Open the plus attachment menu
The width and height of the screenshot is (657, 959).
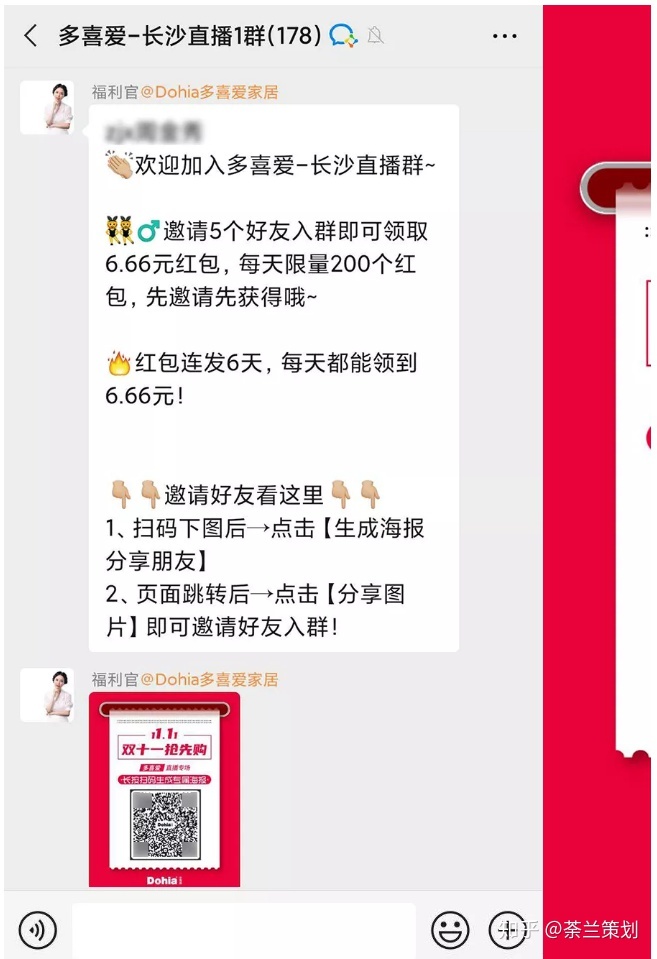point(506,930)
